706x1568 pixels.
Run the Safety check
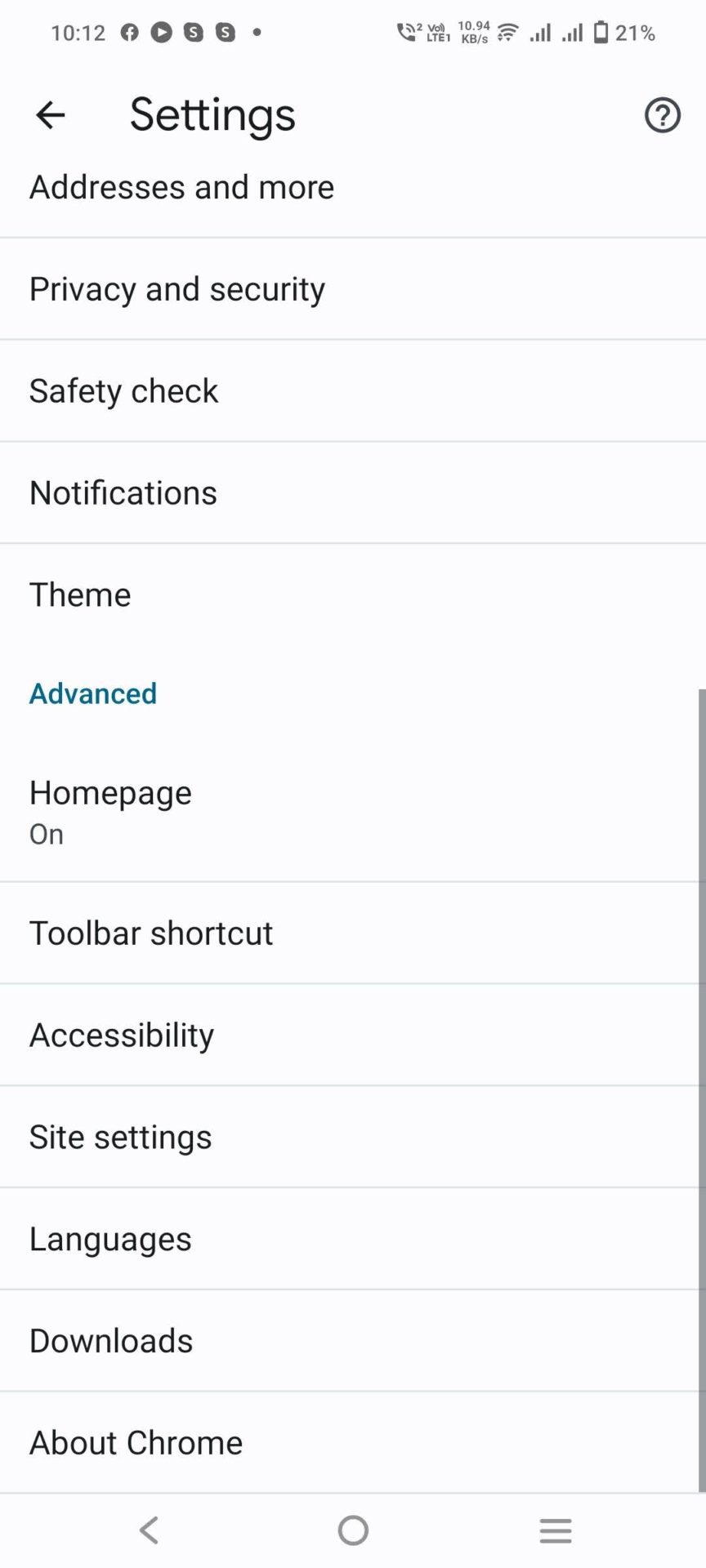click(124, 391)
